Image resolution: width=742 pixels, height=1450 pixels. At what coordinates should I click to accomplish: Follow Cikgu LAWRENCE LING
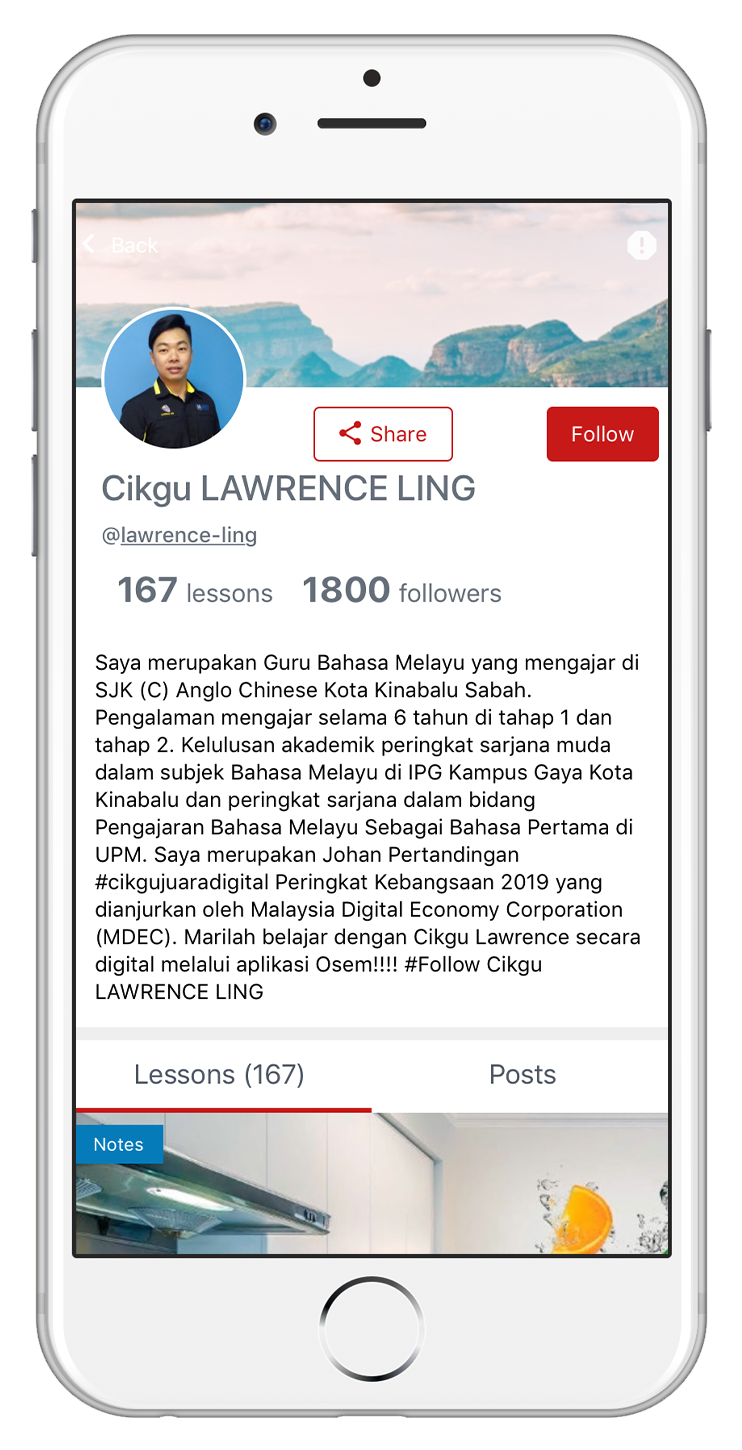(602, 434)
